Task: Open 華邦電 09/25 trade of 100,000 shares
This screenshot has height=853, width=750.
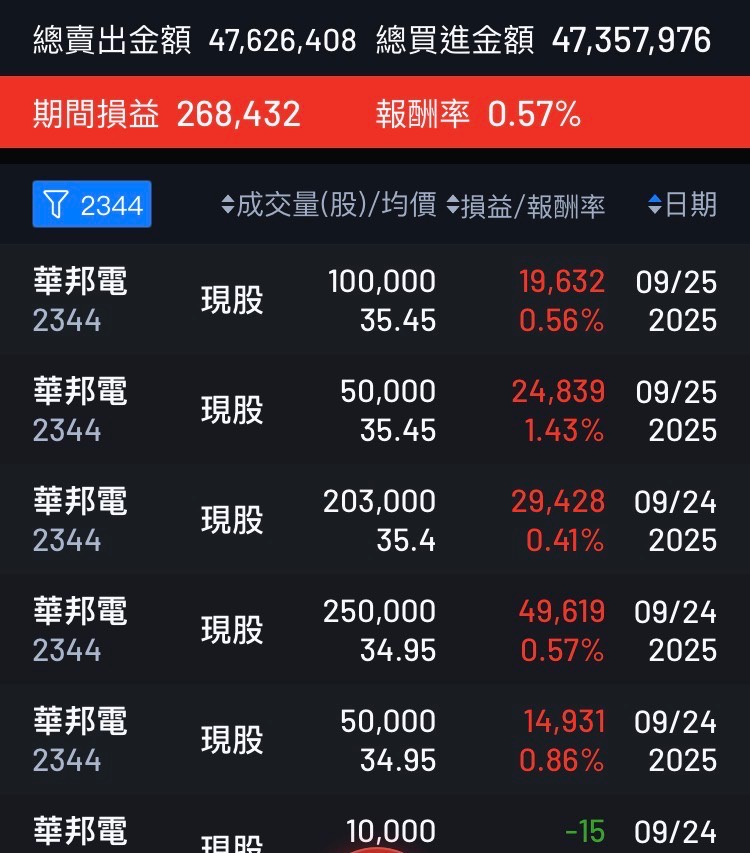Action: tap(375, 300)
